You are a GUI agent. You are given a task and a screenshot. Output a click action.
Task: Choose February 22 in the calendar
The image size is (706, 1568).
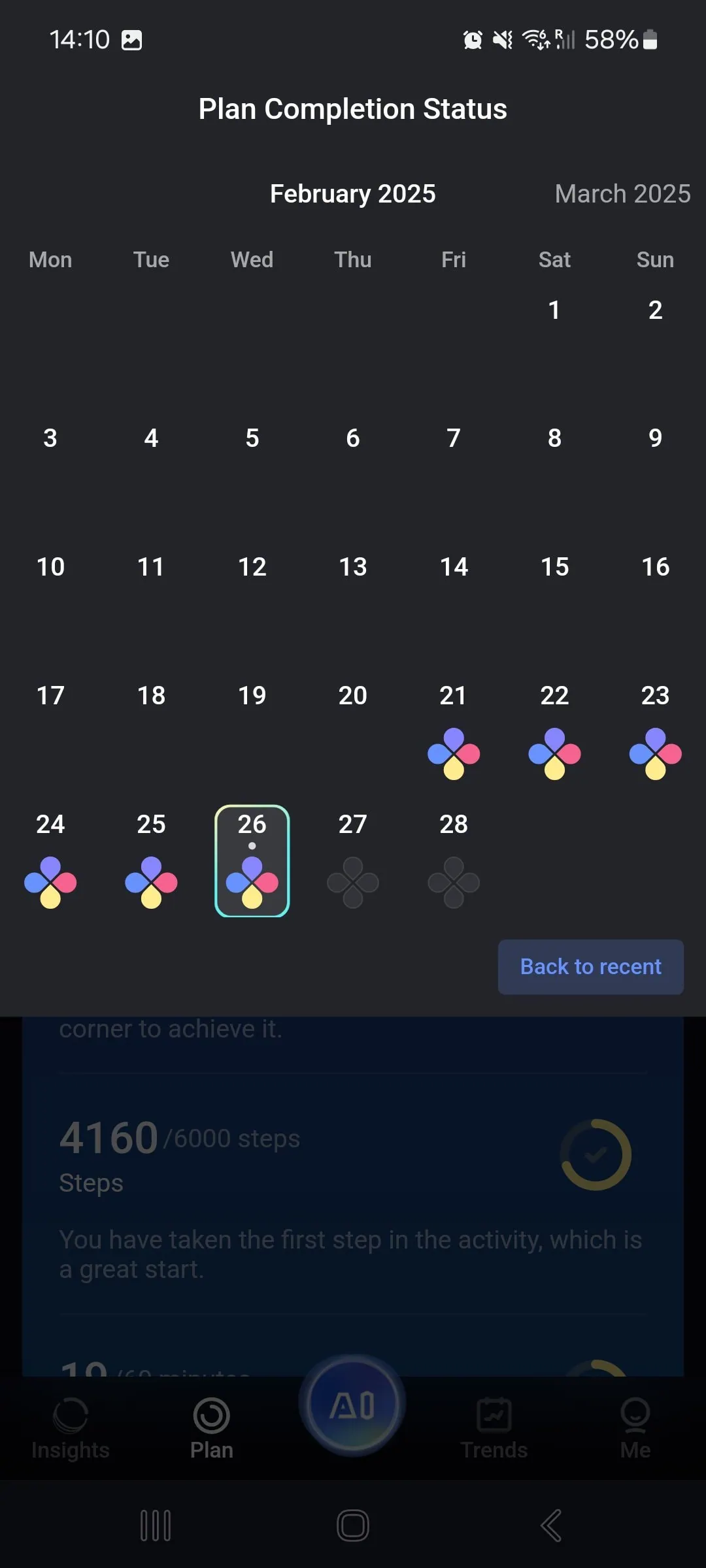(554, 732)
